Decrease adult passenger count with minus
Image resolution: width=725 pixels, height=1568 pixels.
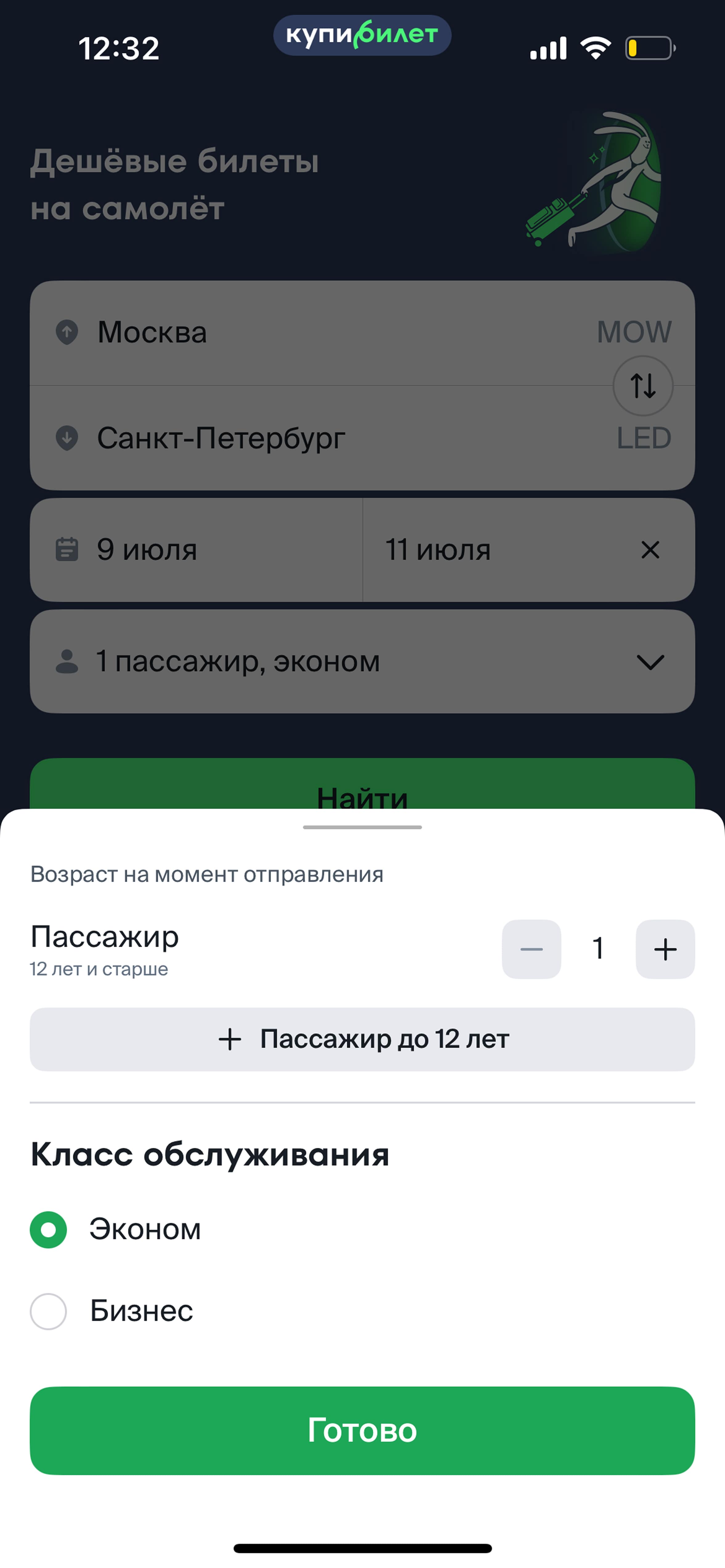pyautogui.click(x=531, y=949)
